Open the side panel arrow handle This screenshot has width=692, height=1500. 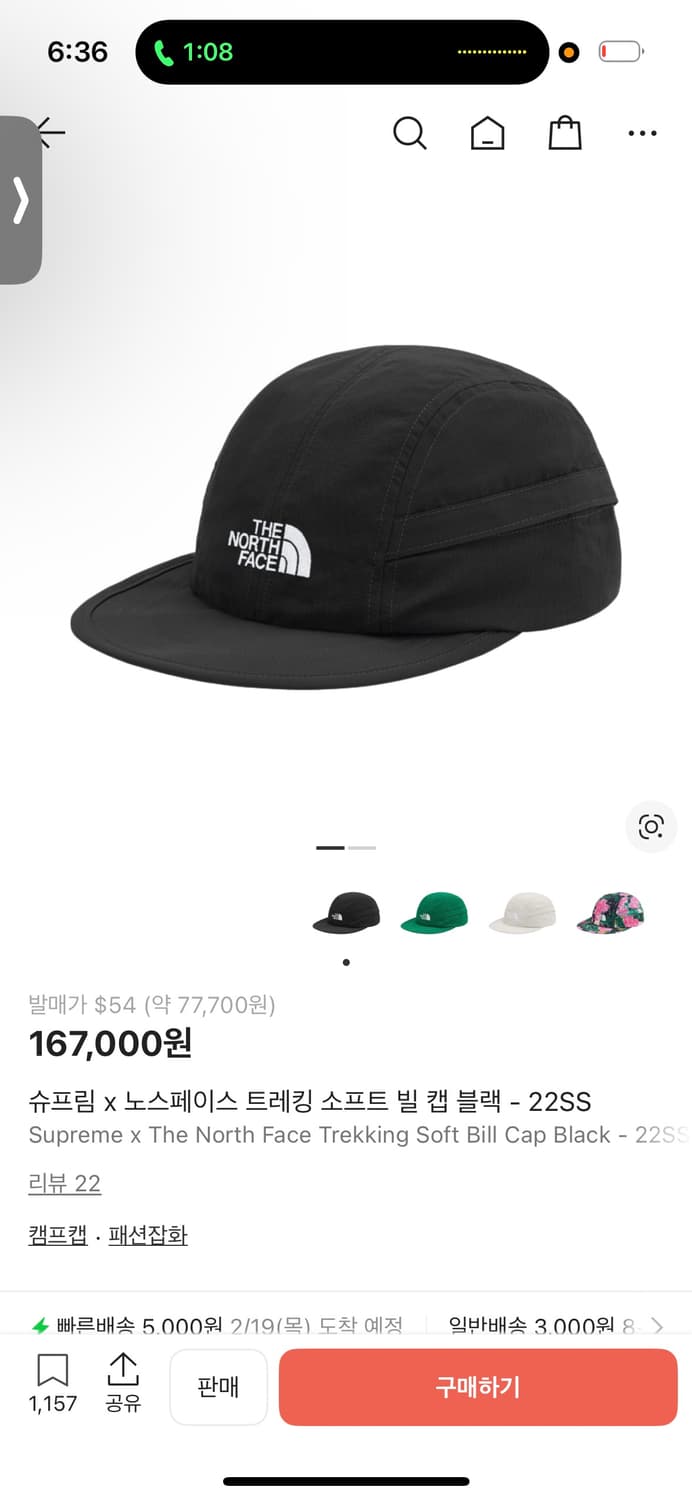point(20,200)
